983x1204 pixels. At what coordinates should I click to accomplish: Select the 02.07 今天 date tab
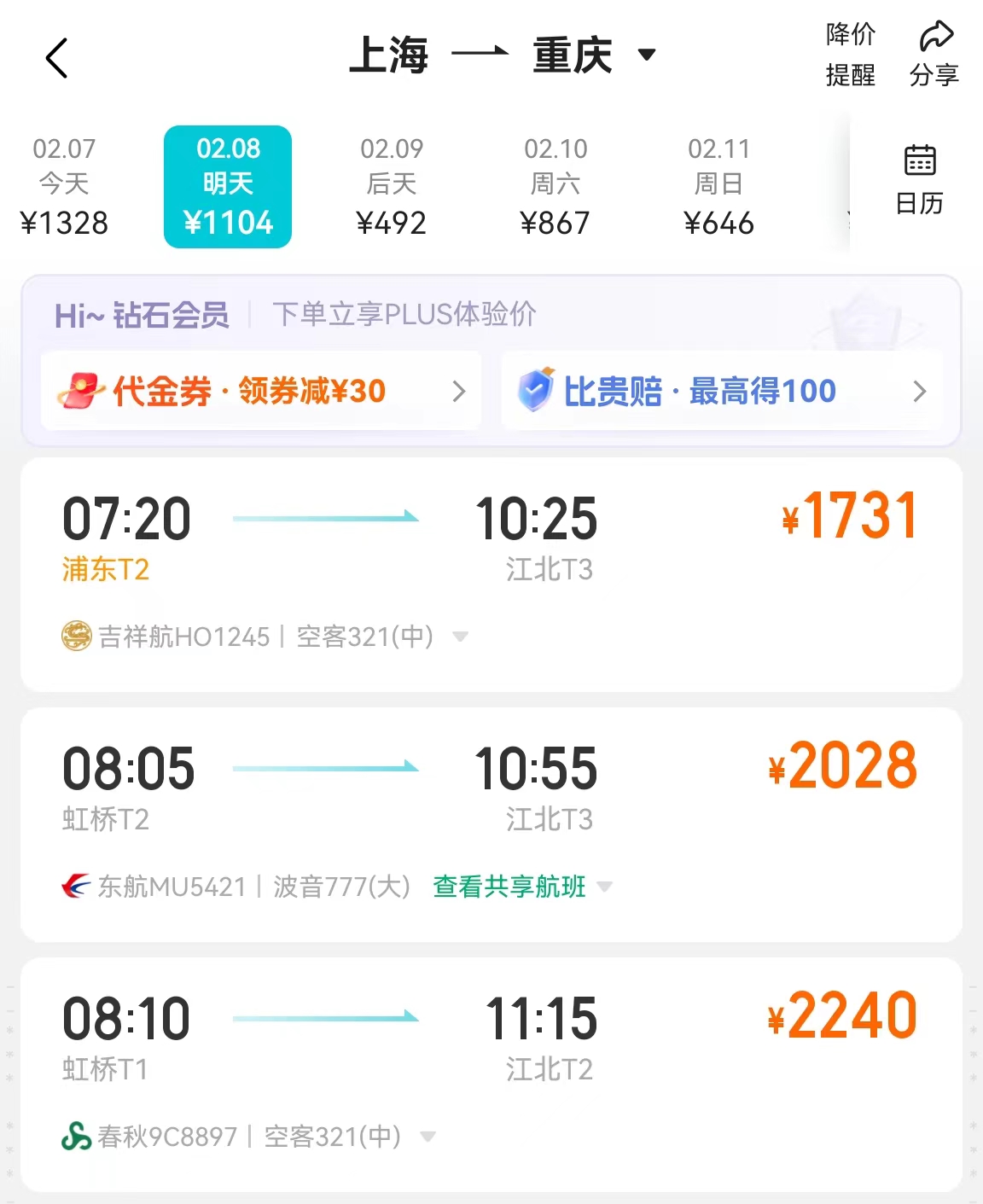pyautogui.click(x=64, y=186)
